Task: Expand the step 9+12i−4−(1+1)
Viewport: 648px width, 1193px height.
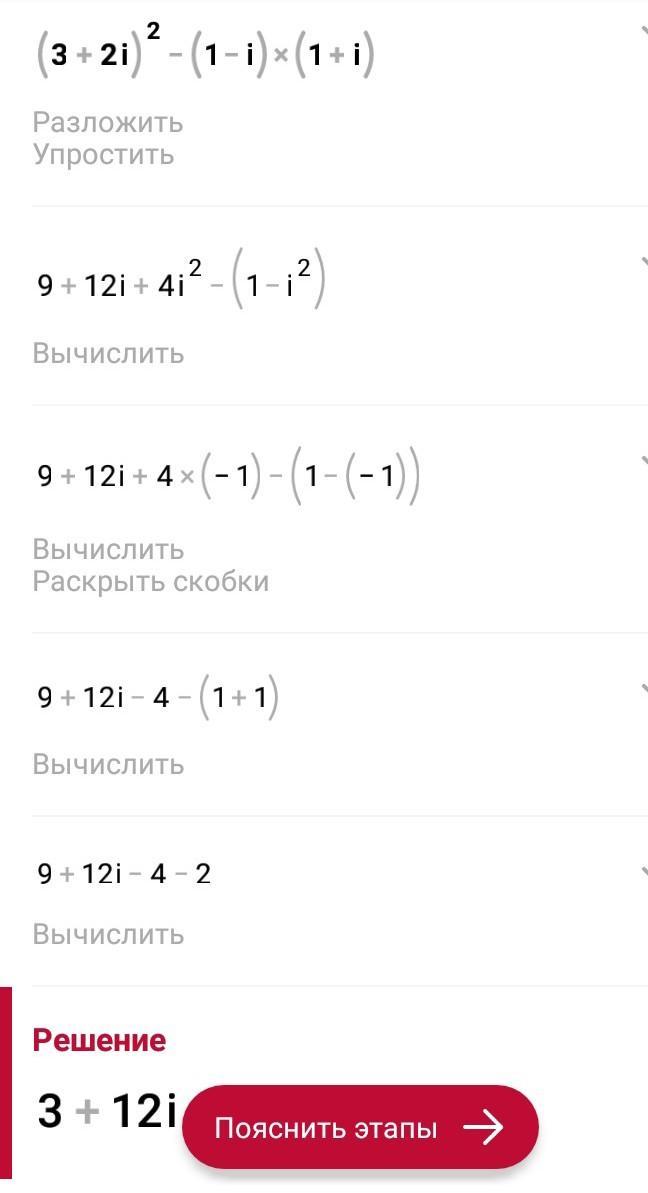Action: tap(641, 690)
